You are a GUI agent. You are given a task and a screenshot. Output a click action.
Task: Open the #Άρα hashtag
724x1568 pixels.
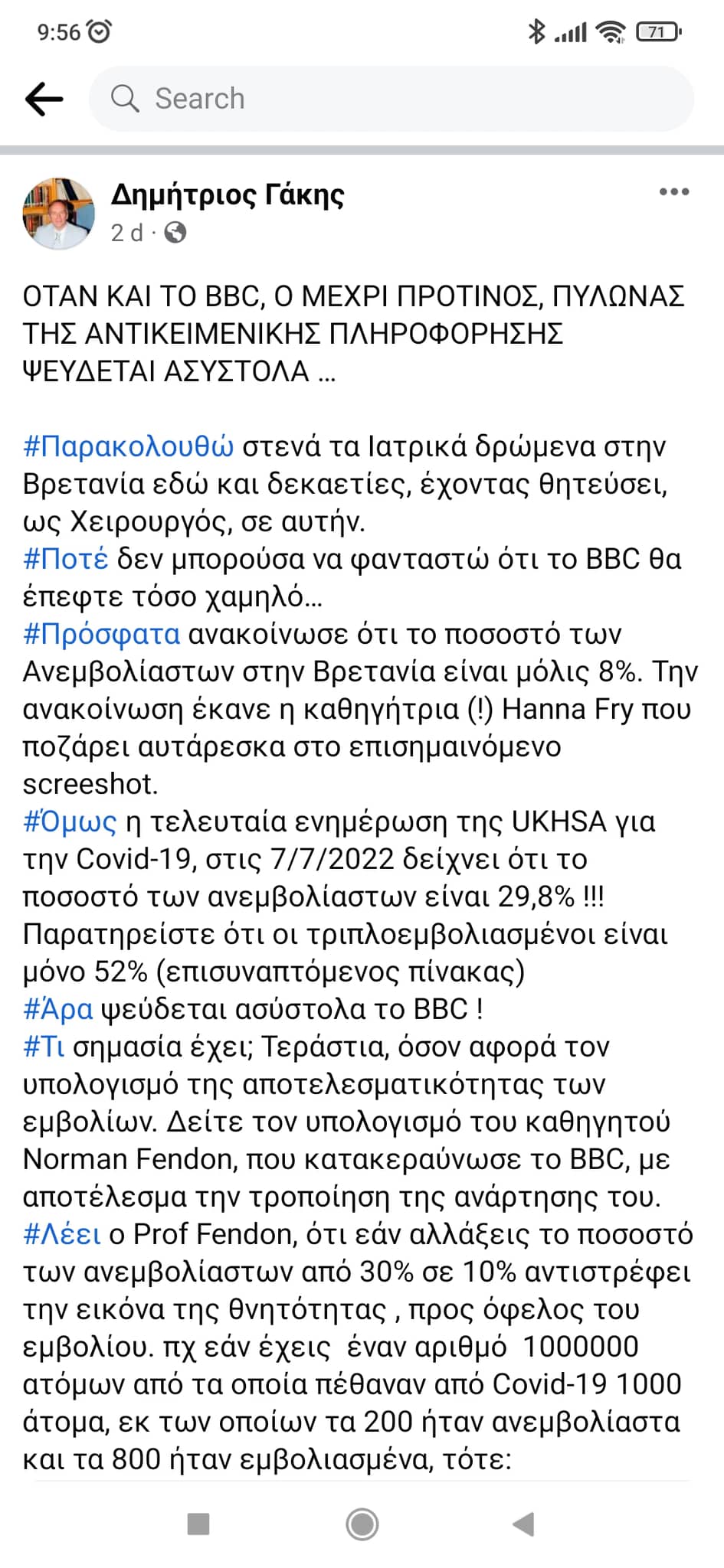tap(58, 1009)
